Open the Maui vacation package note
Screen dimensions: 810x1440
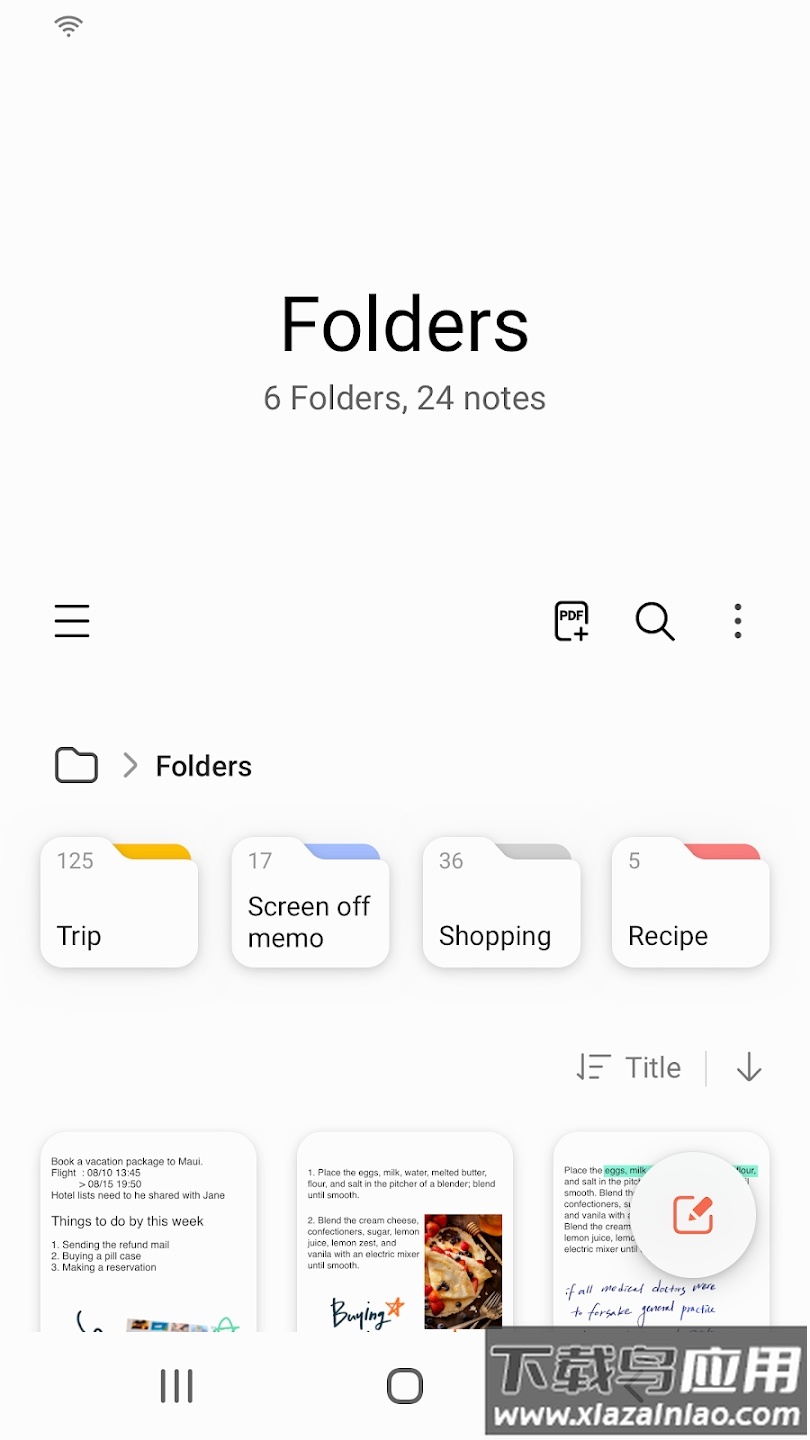coord(148,1230)
